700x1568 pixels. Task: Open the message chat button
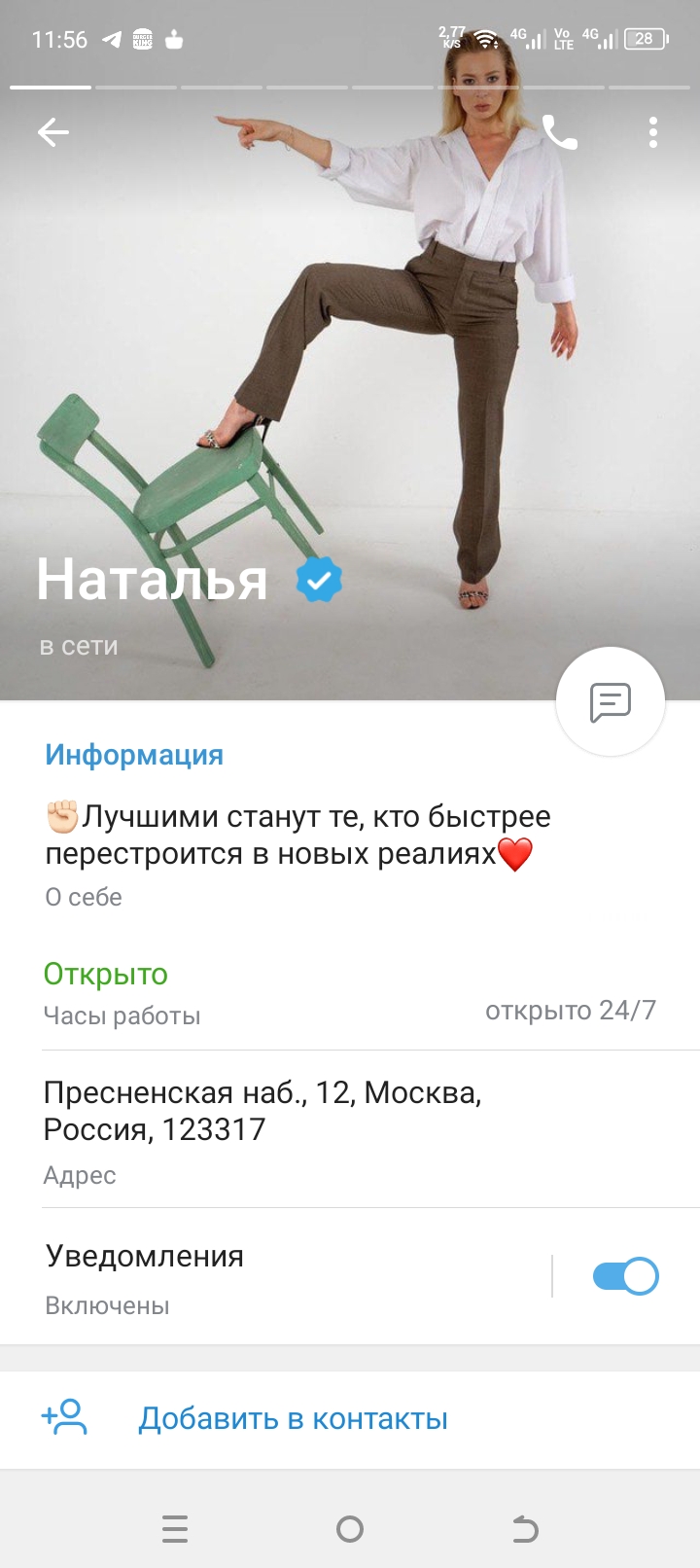(x=610, y=701)
